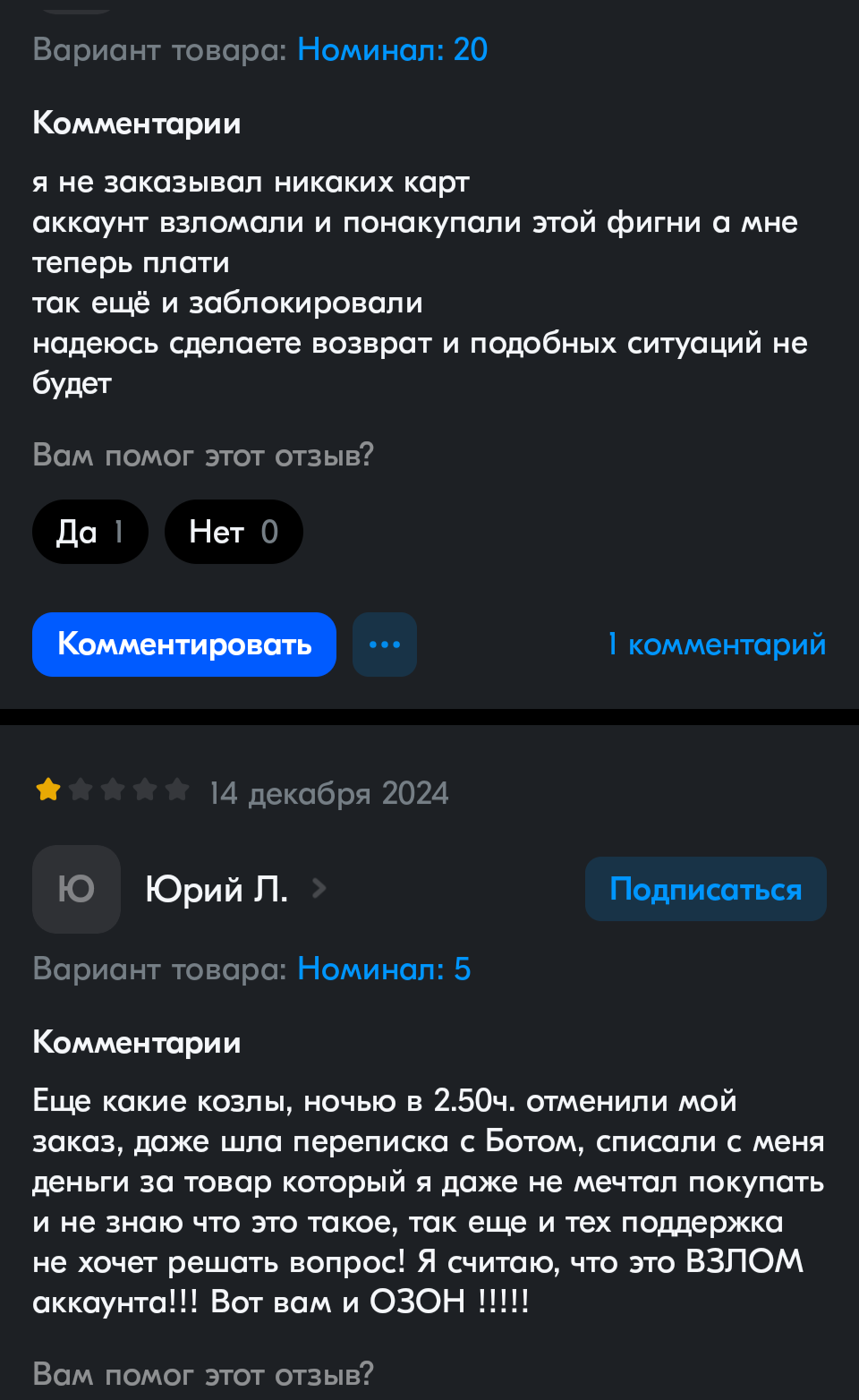859x1400 pixels.
Task: Open variant link Номинал: 5
Action: pos(383,969)
